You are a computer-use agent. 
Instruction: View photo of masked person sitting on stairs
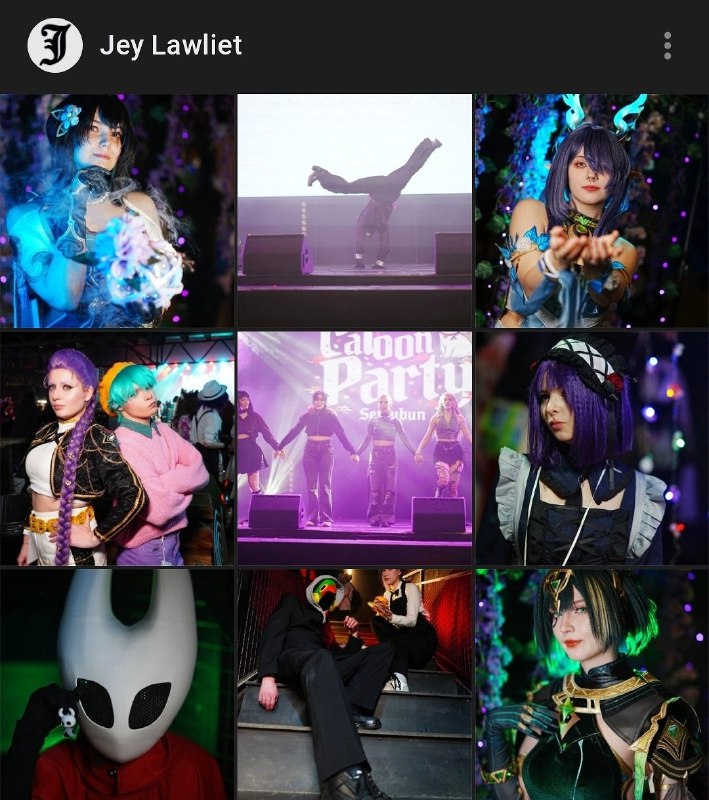click(x=354, y=684)
